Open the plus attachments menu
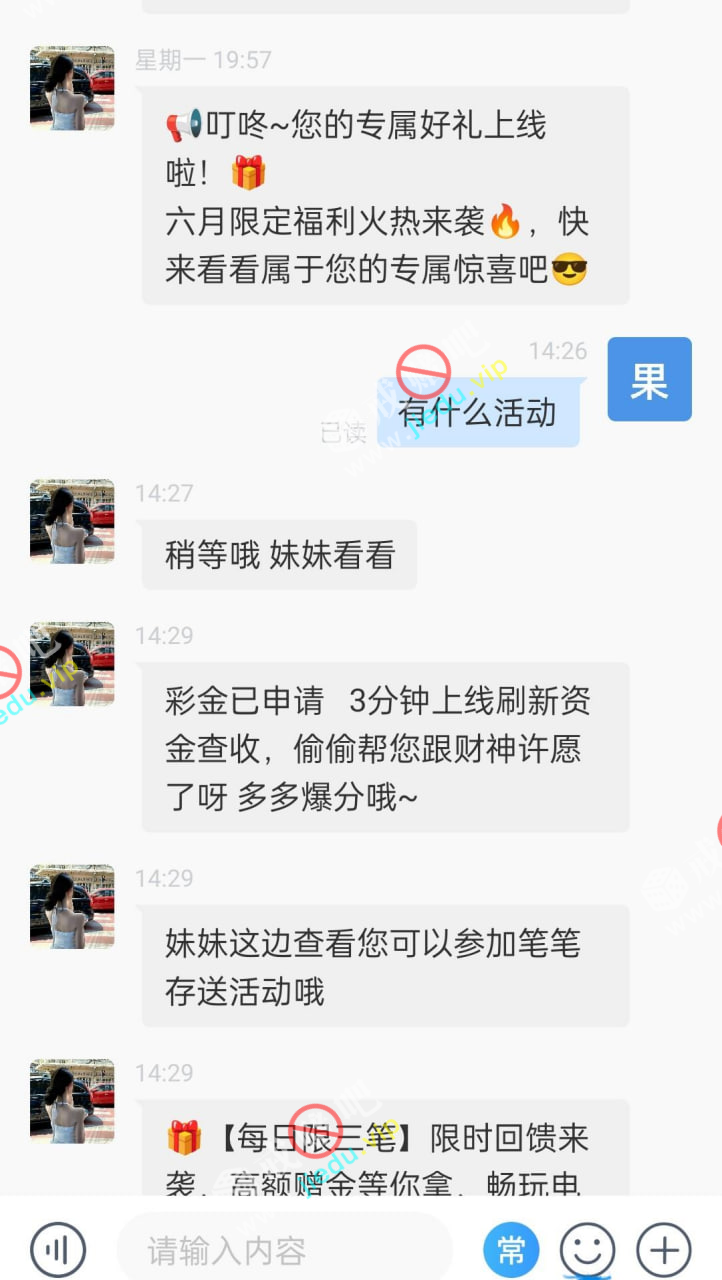This screenshot has height=1280, width=722. [664, 1249]
